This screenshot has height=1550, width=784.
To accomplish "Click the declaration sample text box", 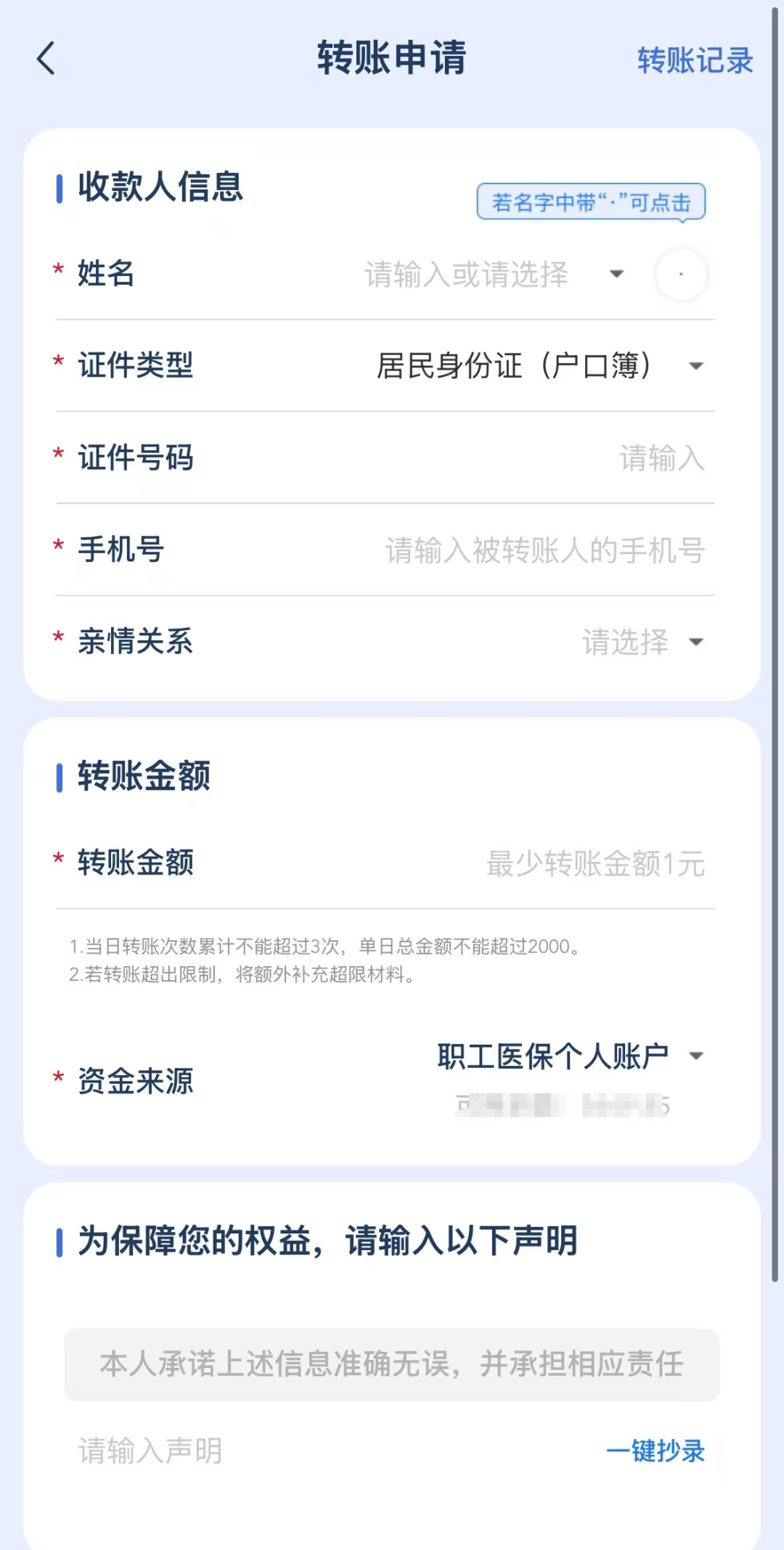I will point(392,1363).
